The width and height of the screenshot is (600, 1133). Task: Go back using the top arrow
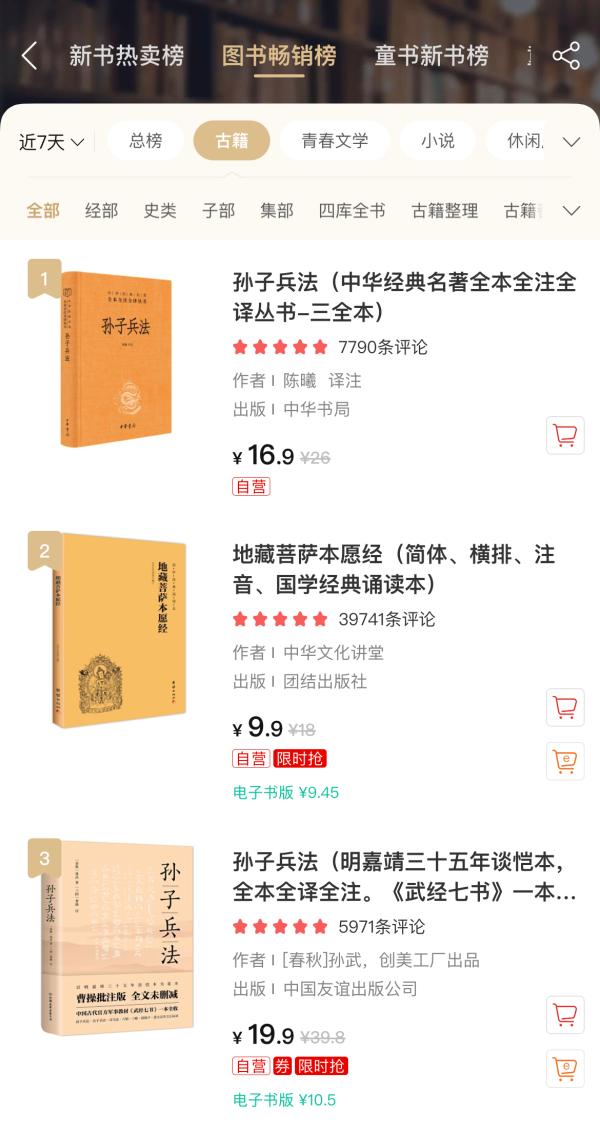pos(29,56)
